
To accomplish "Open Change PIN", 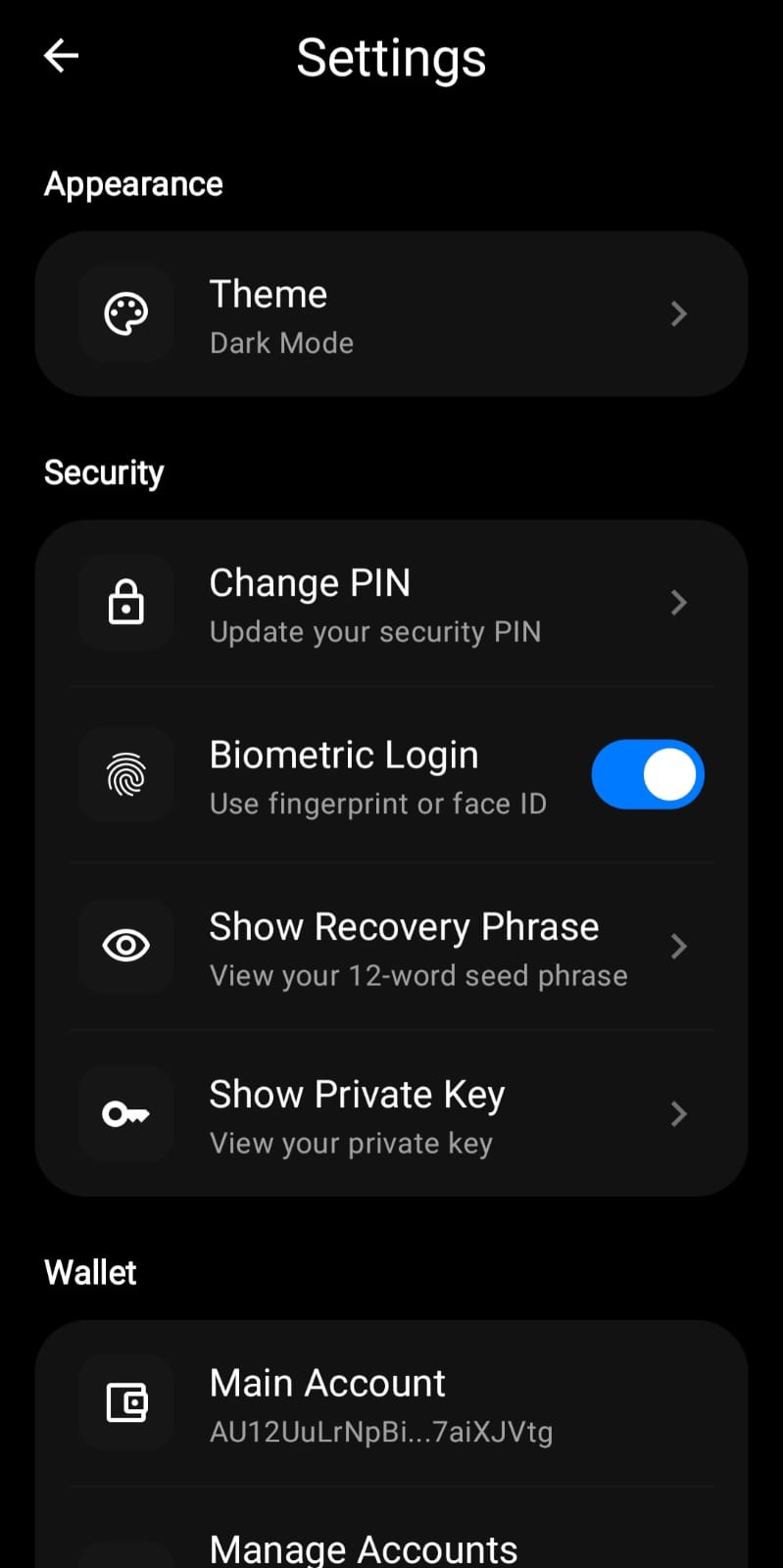I will (x=391, y=604).
